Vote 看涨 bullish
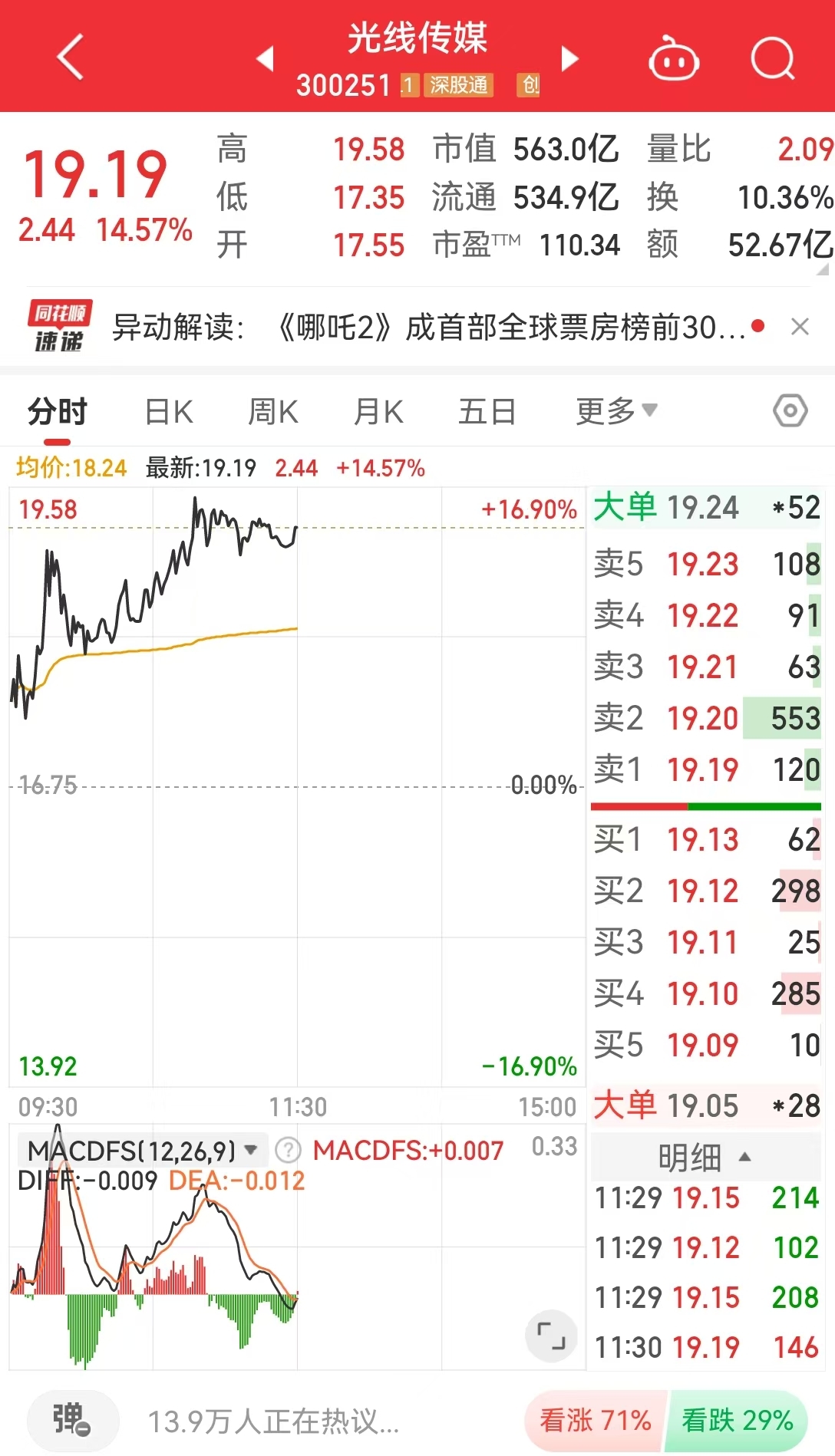835x1456 pixels. [x=596, y=1421]
